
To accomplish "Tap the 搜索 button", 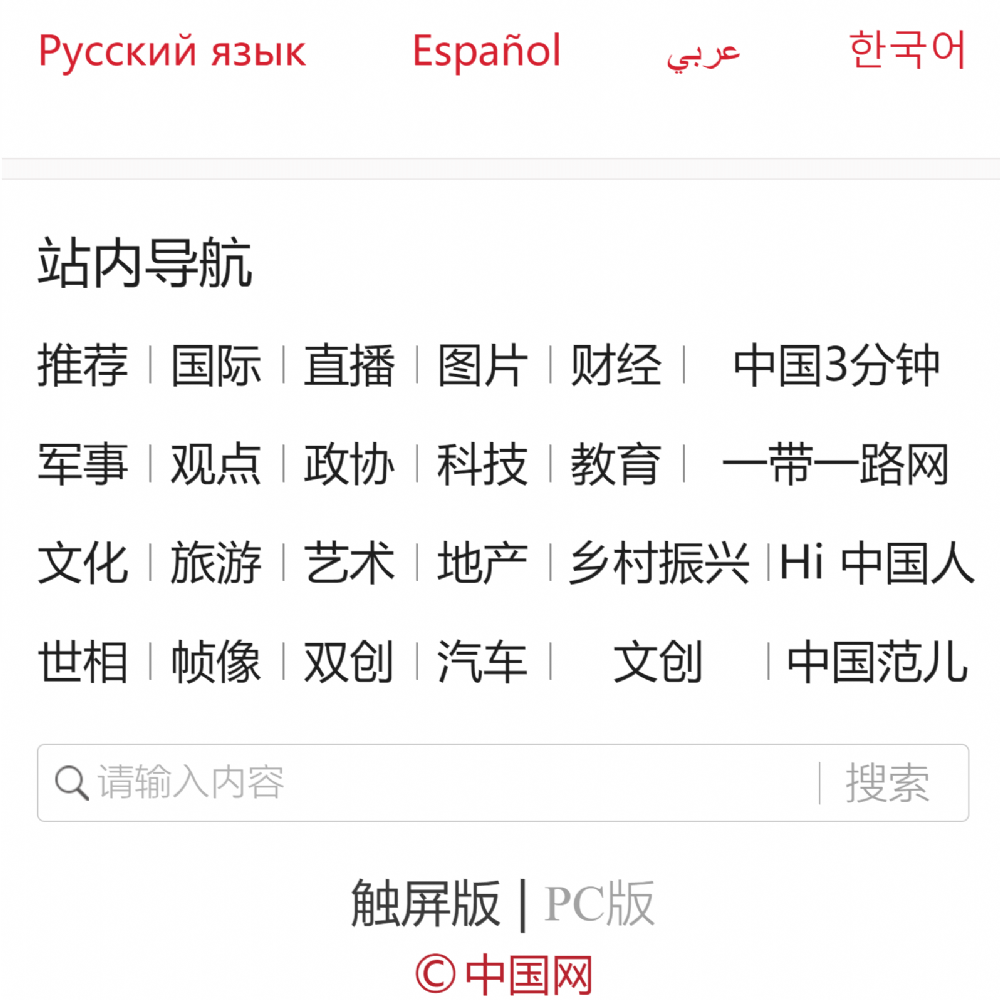I will (887, 783).
